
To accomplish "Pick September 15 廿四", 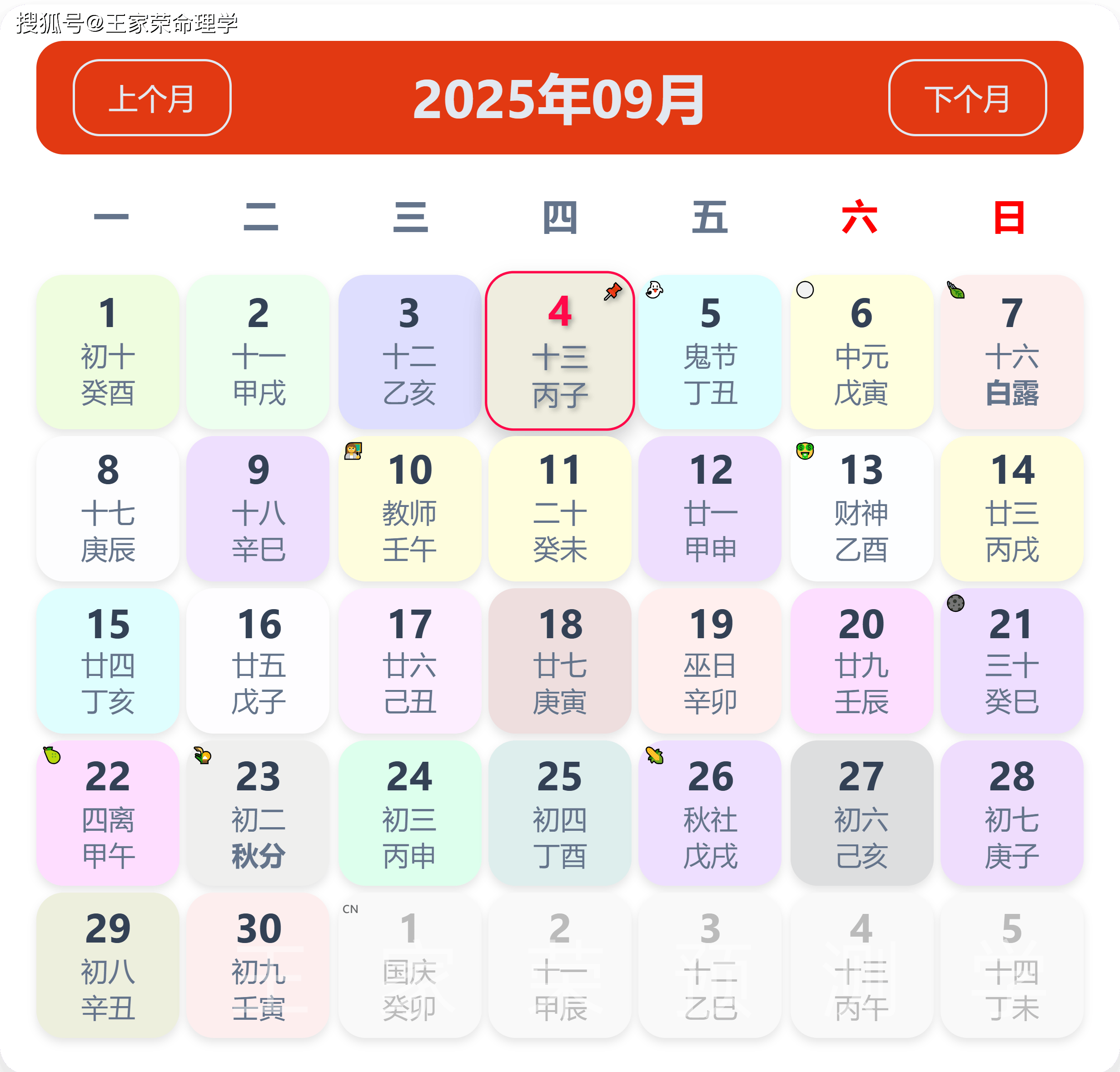I will 107,661.
